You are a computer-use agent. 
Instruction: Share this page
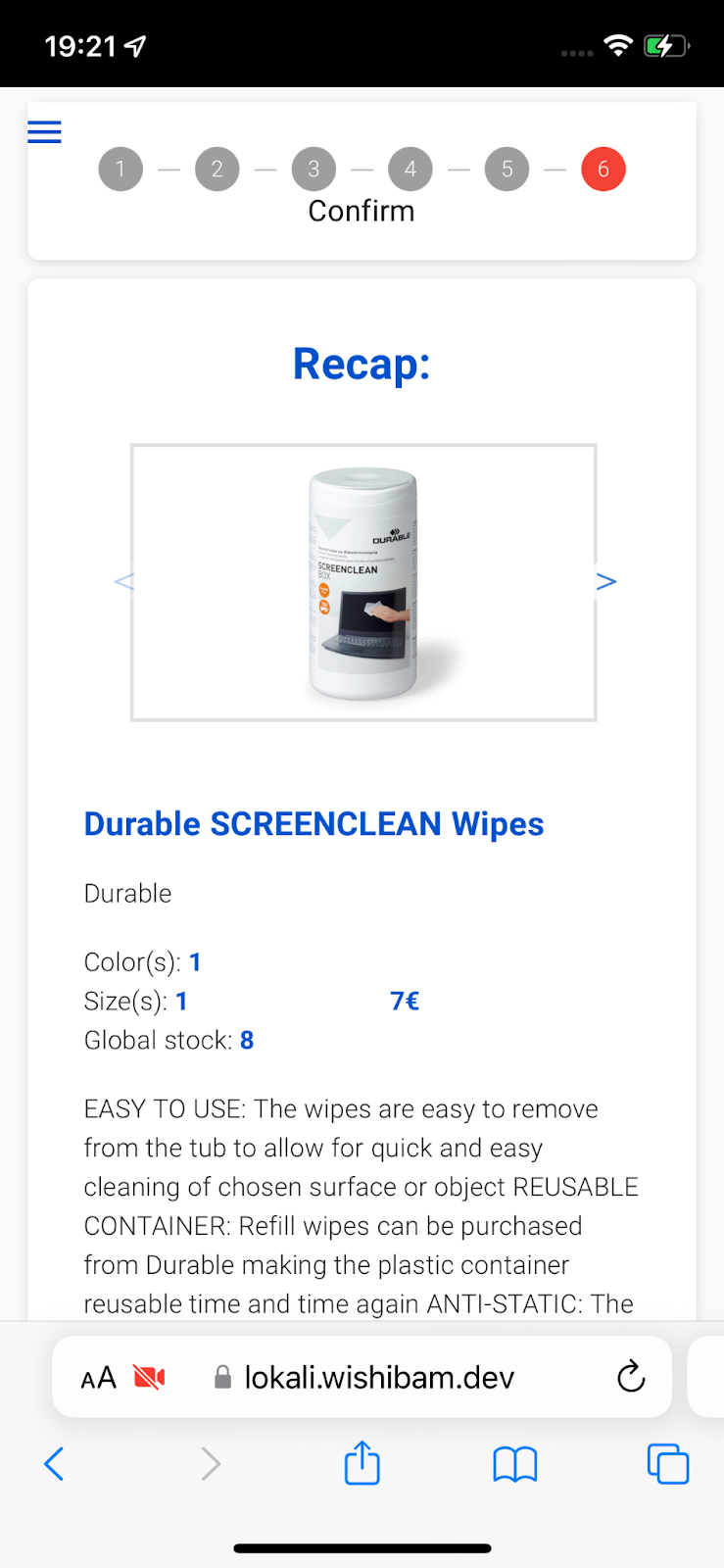click(x=362, y=1462)
